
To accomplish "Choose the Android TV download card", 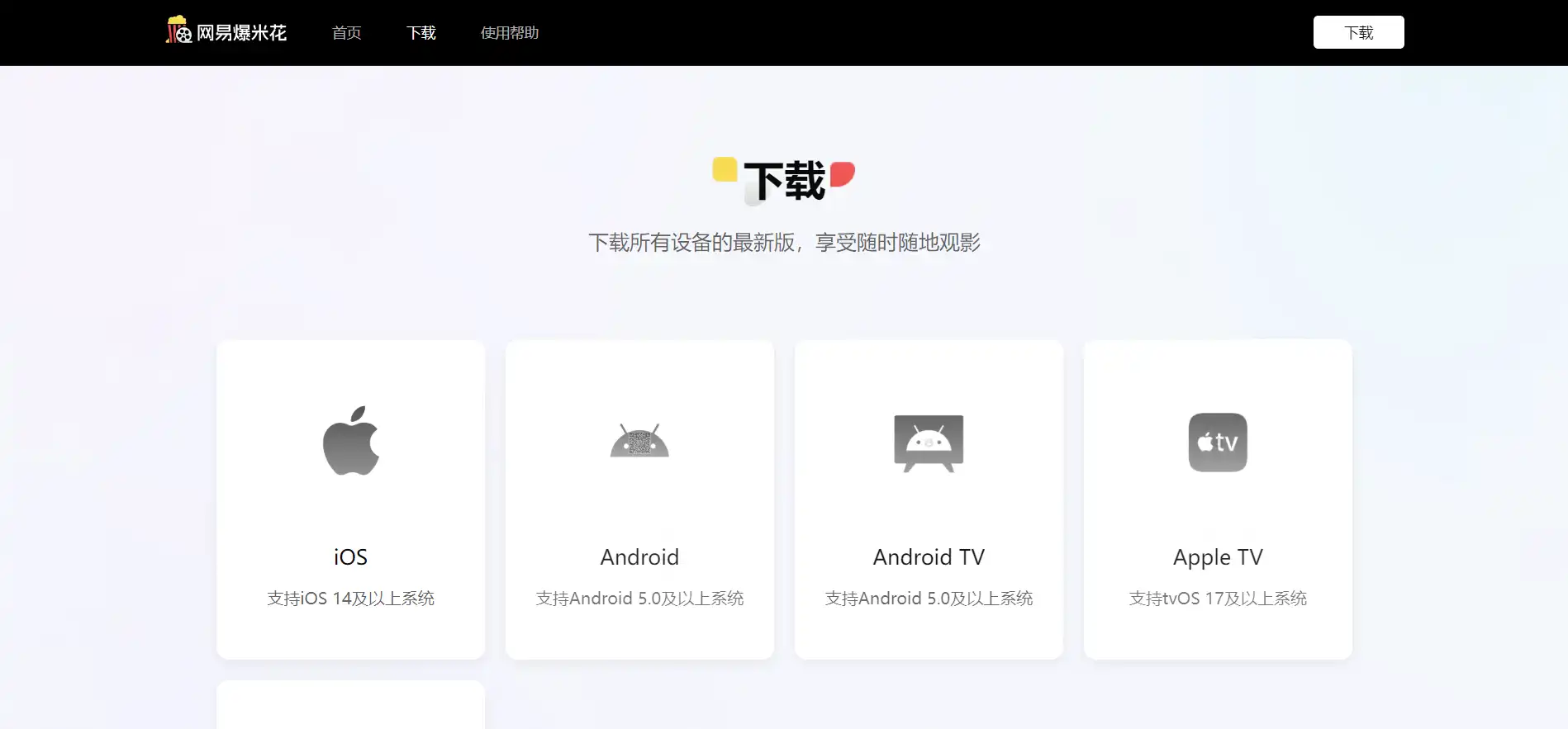I will (x=929, y=499).
